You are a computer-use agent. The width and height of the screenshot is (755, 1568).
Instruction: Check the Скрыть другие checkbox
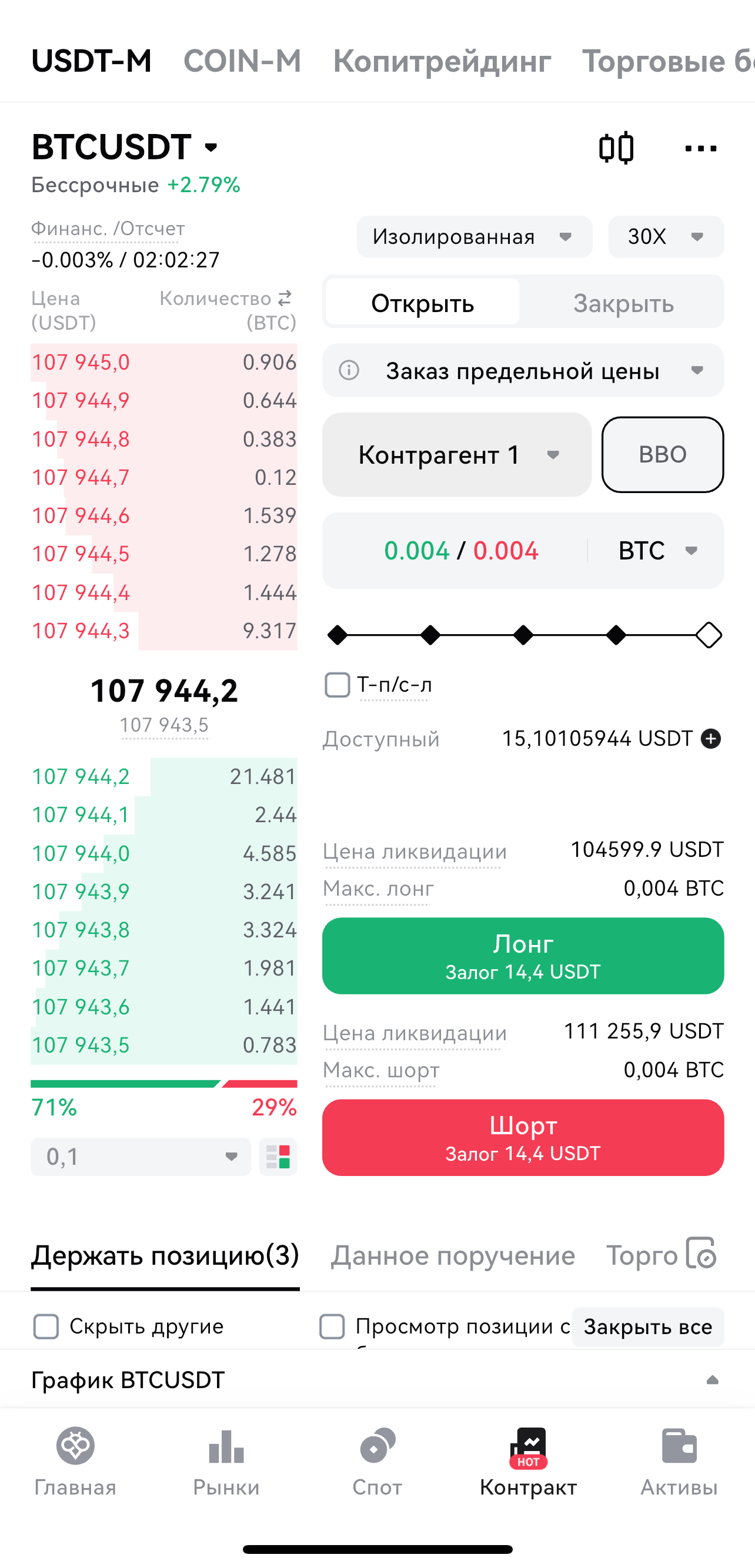point(46,1326)
